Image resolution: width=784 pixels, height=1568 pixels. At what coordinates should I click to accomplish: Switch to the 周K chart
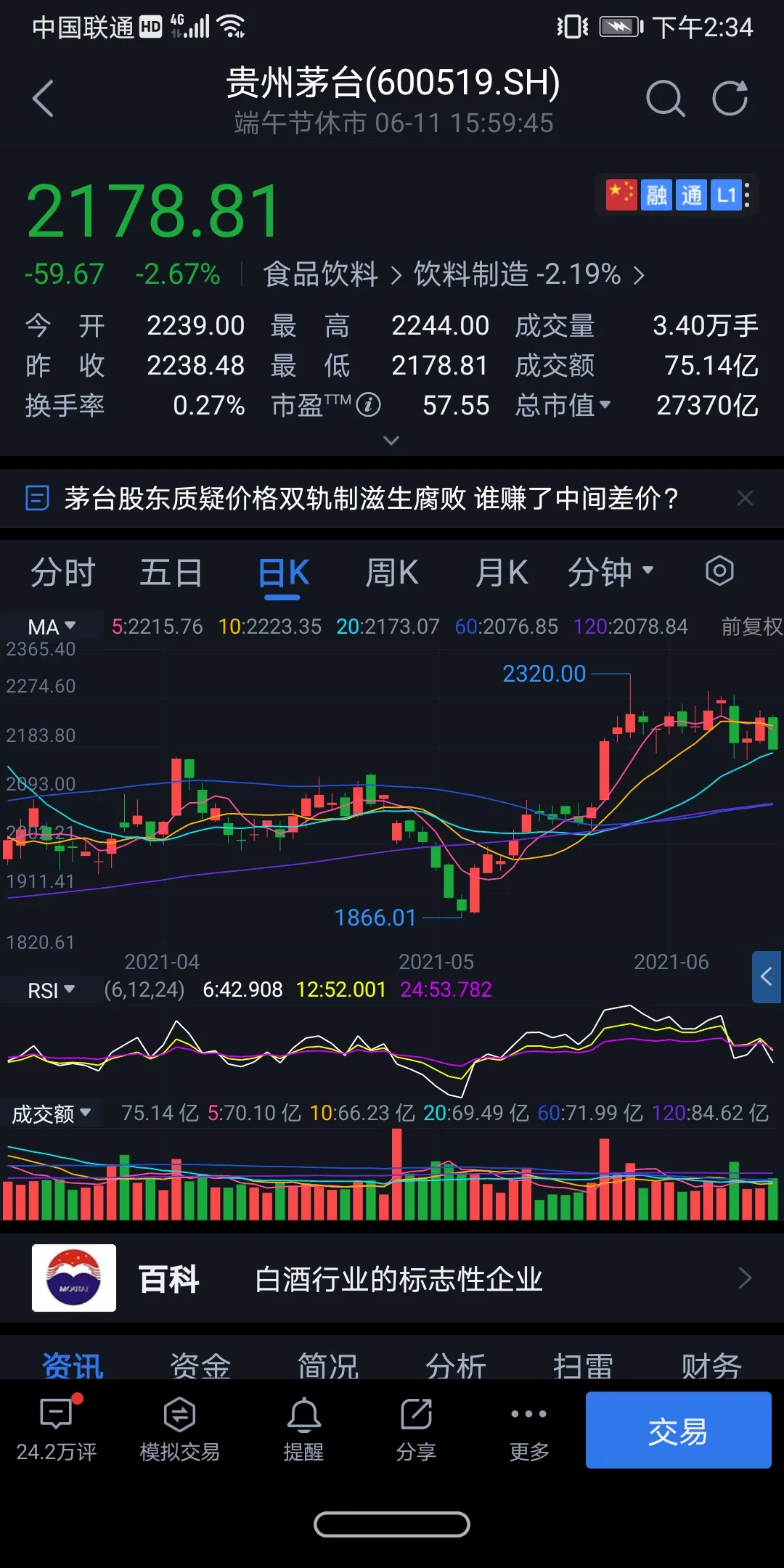(x=391, y=573)
